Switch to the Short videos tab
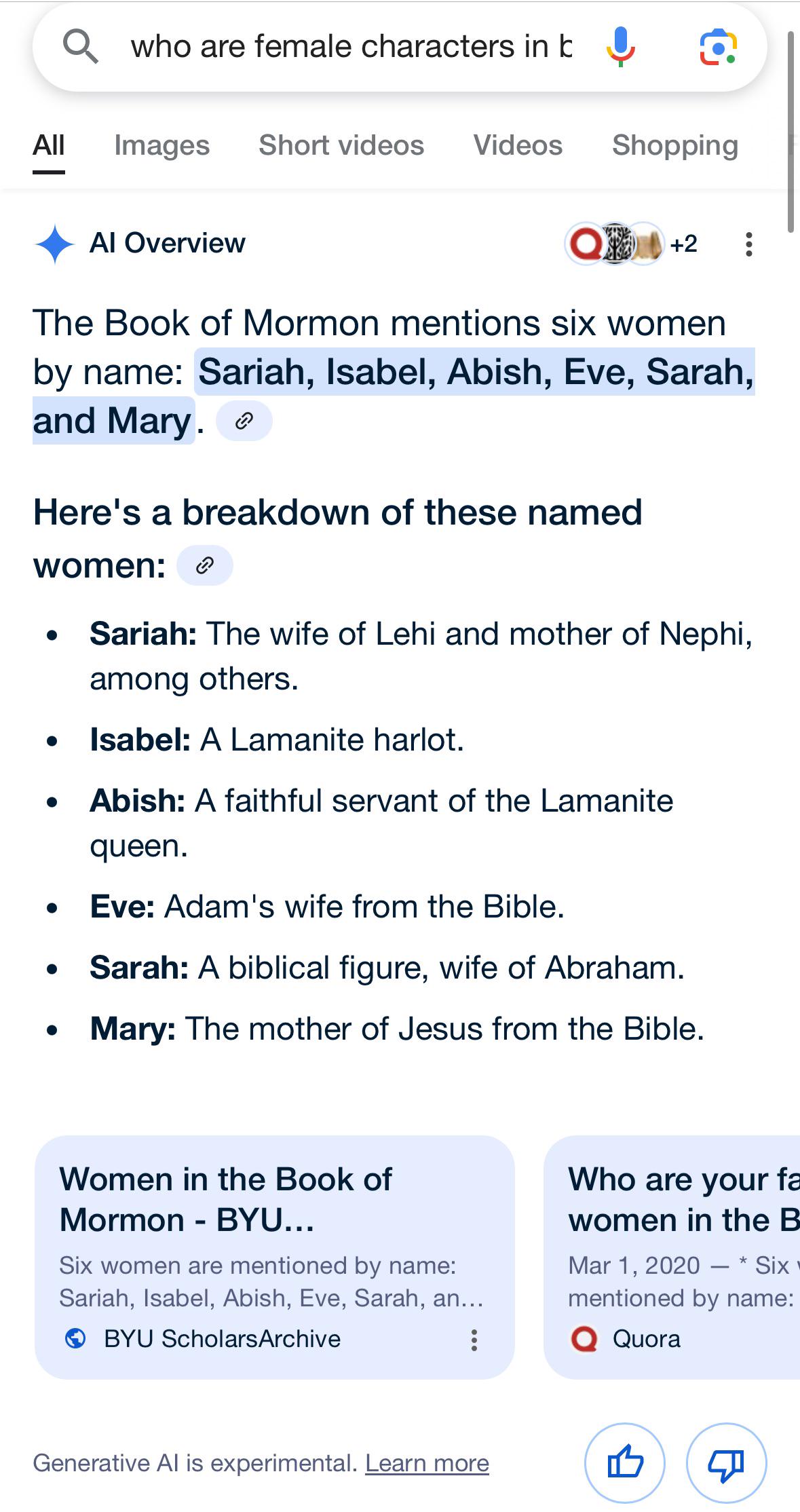The image size is (800, 1512). [x=341, y=145]
